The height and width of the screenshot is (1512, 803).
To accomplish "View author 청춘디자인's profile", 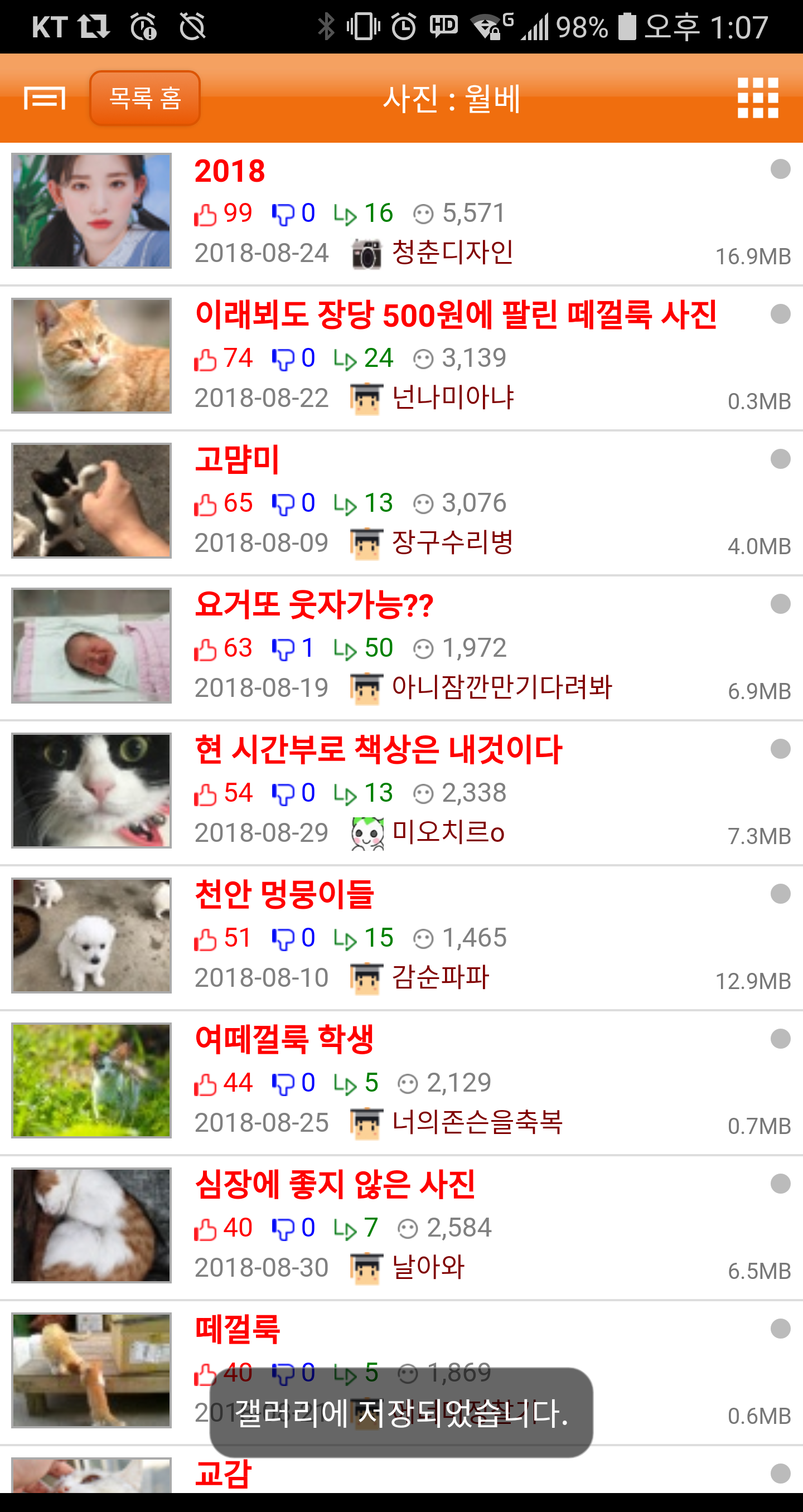I will pyautogui.click(x=452, y=253).
